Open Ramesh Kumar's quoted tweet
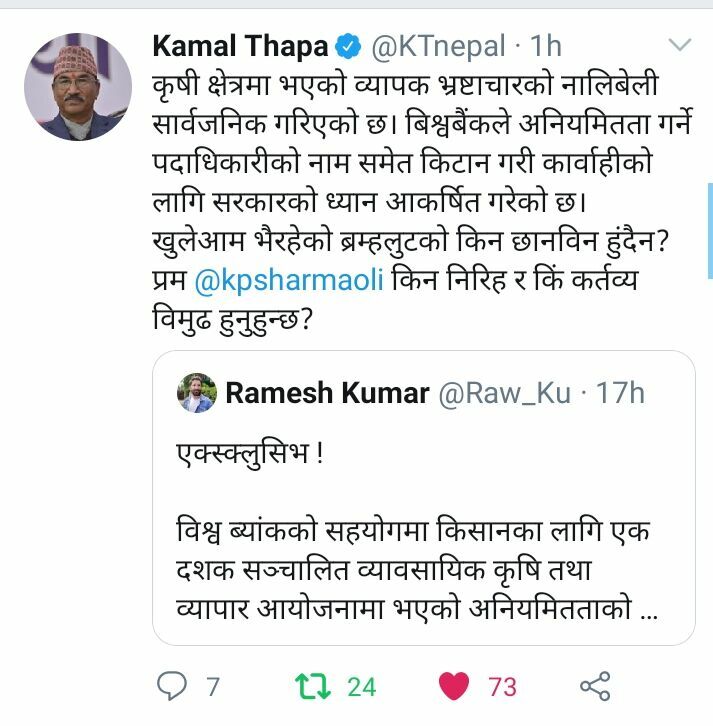The height and width of the screenshot is (726, 713). (x=424, y=520)
